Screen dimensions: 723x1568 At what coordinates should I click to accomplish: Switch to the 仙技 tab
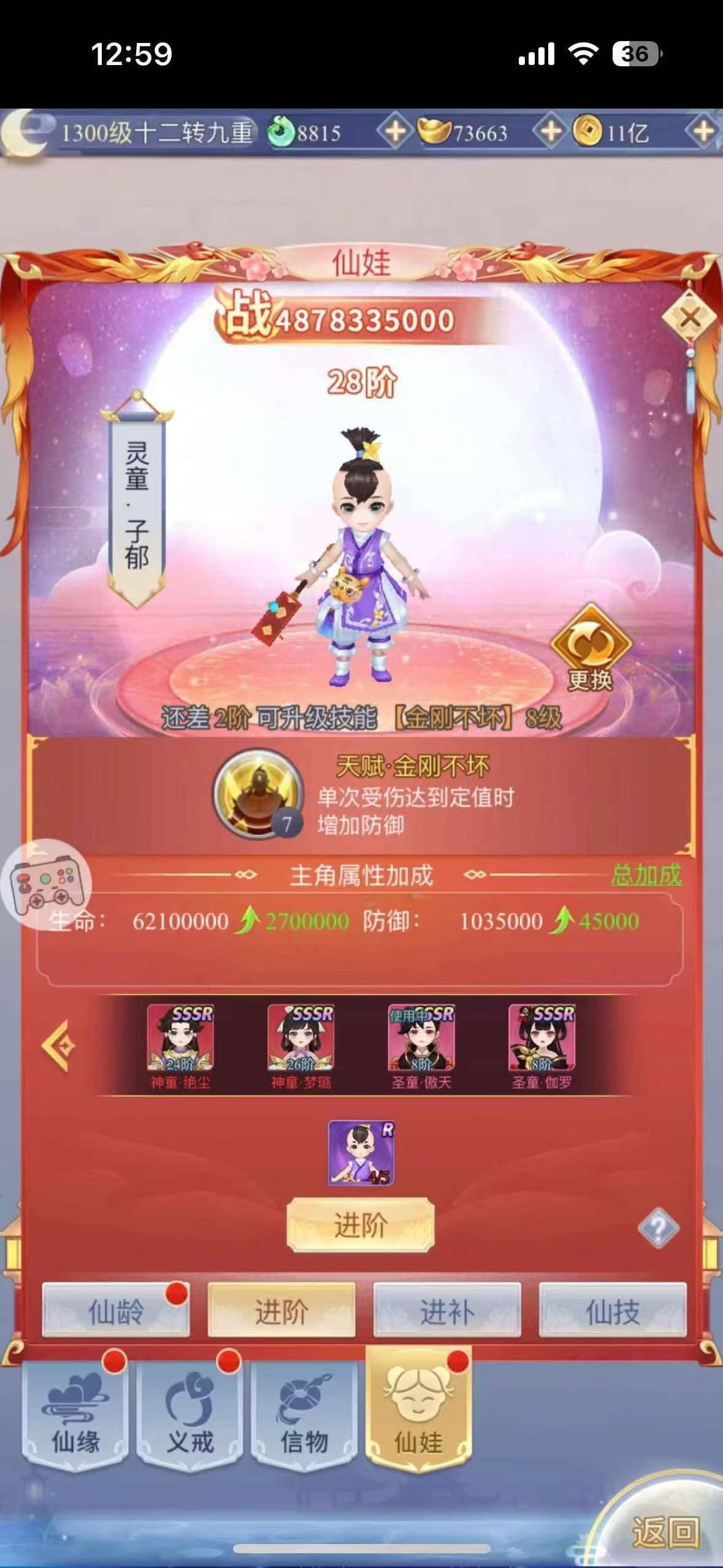click(613, 1310)
